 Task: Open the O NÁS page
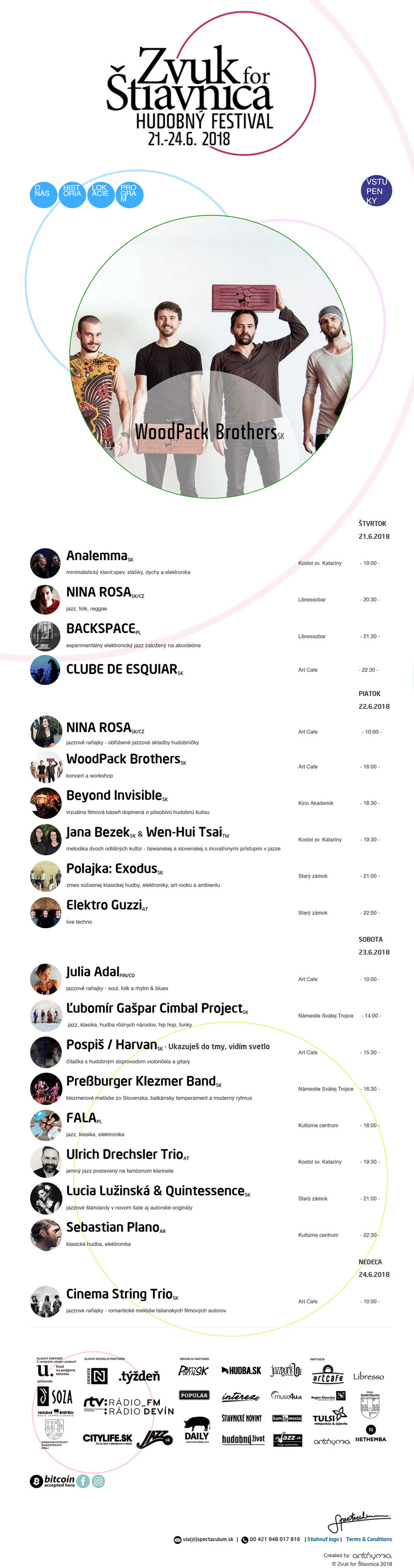coord(42,195)
